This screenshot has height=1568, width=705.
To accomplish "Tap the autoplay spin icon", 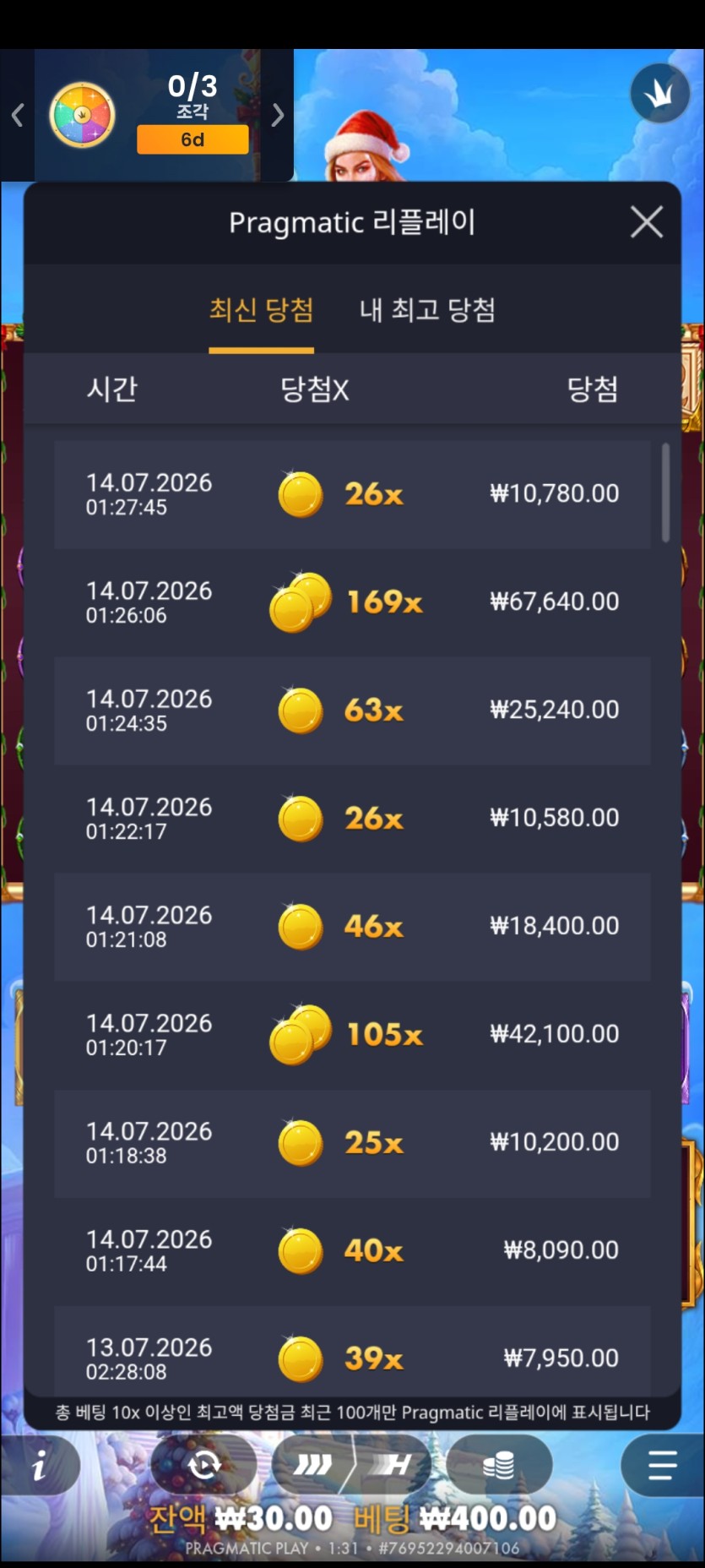I will pyautogui.click(x=204, y=1465).
